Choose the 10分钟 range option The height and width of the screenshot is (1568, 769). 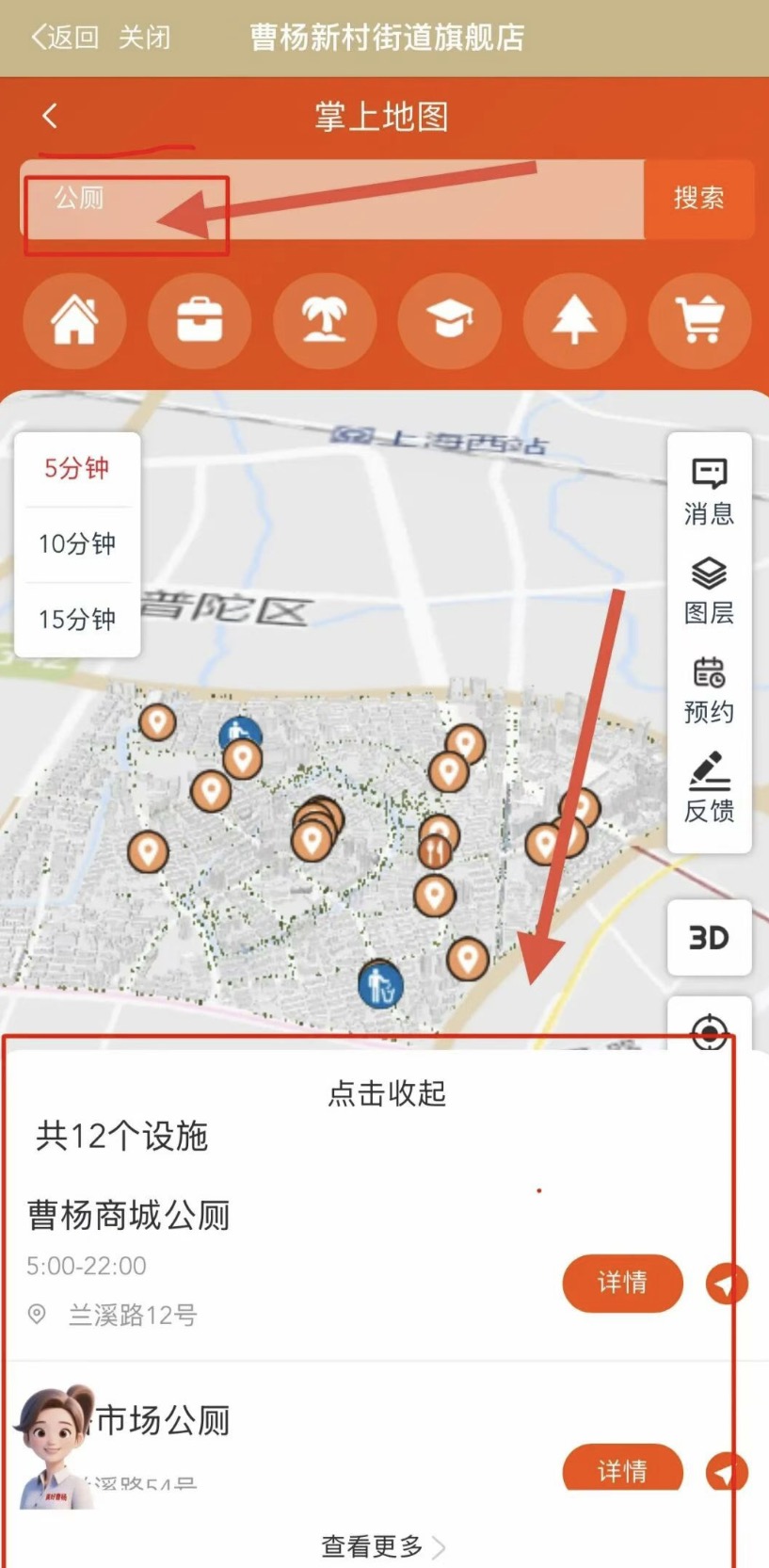tap(77, 543)
